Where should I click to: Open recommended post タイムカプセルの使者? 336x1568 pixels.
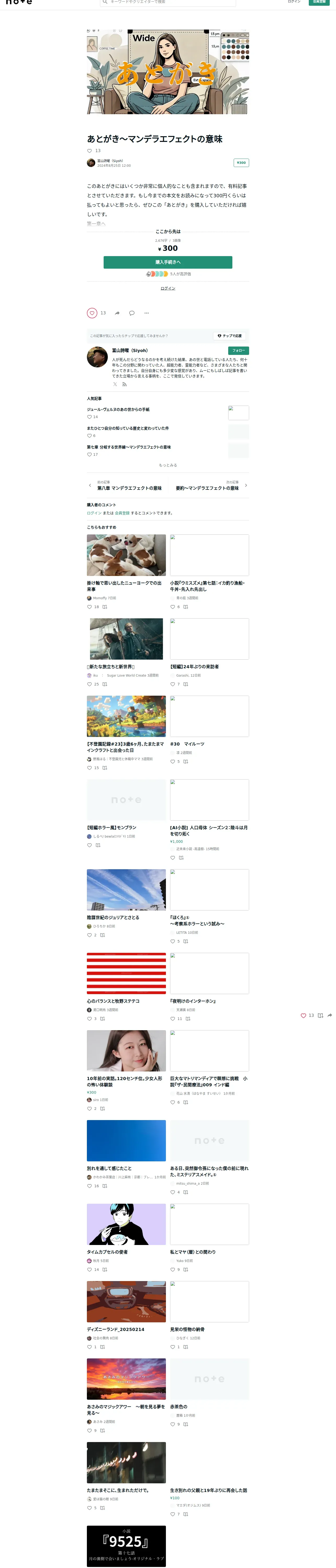[x=107, y=1252]
